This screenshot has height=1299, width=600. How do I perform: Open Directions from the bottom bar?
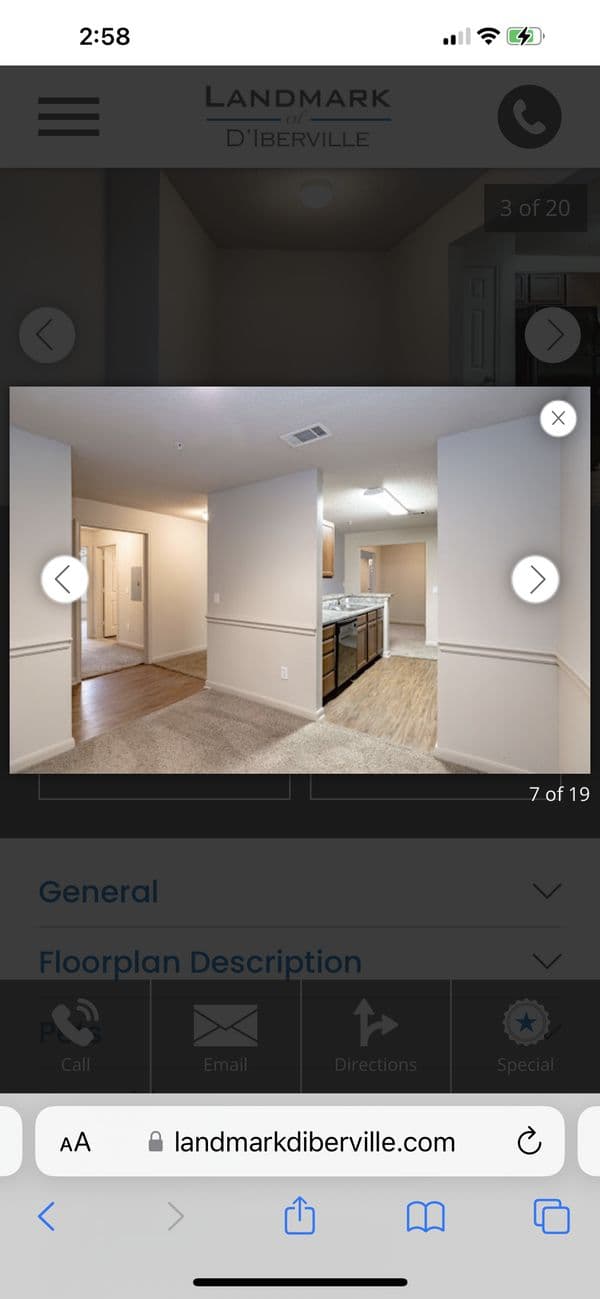tap(375, 1036)
